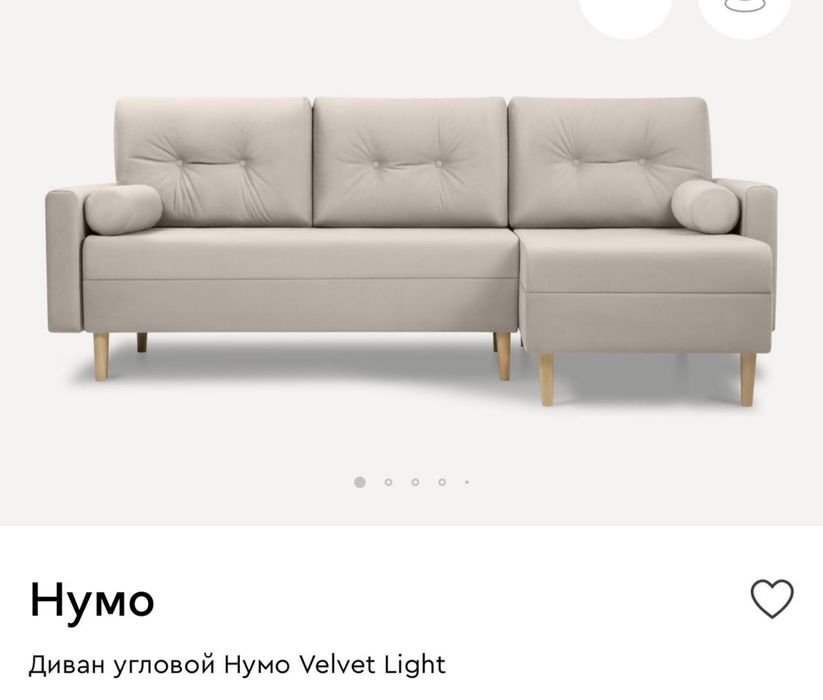Select the second gallery page dot
Image resolution: width=823 pixels, height=700 pixels.
388,482
